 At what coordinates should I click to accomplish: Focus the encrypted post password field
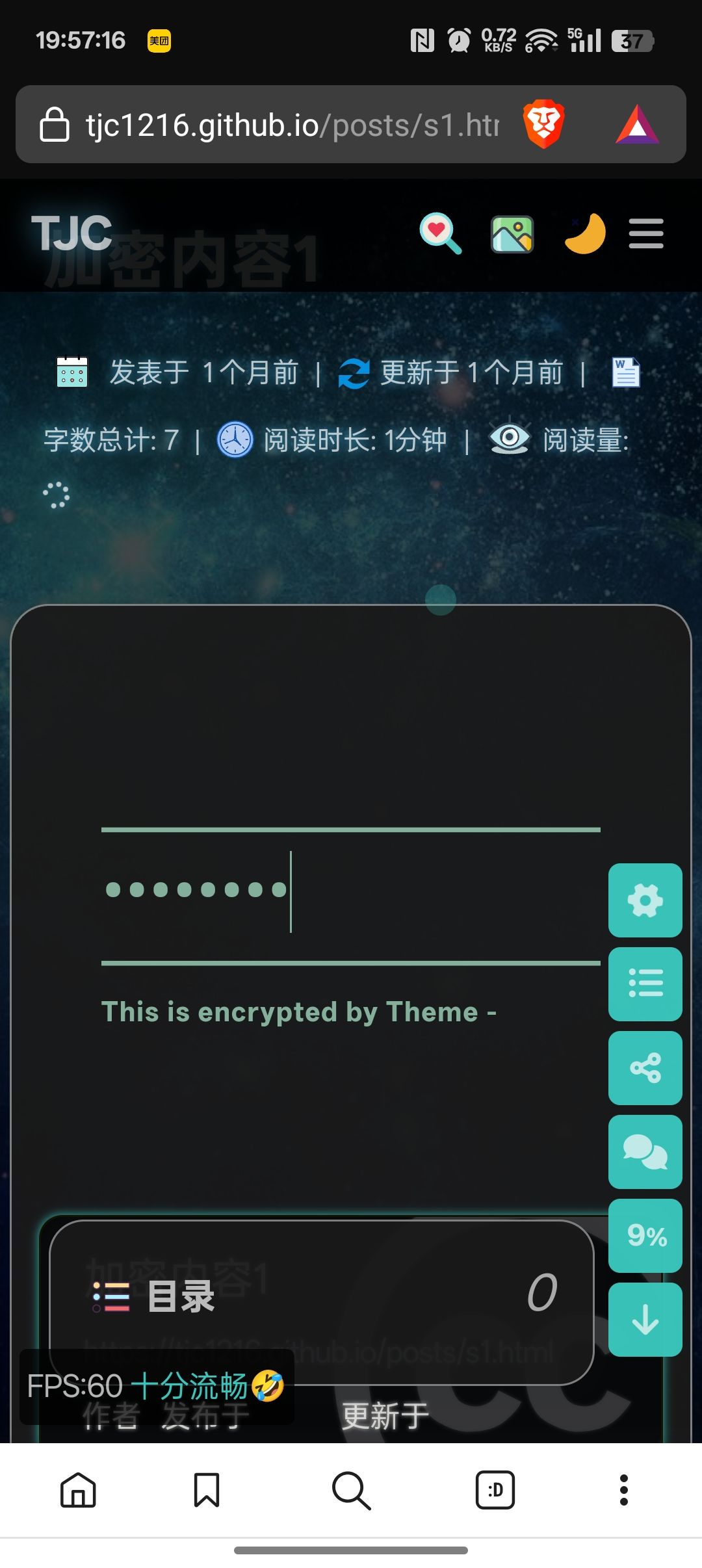(x=351, y=891)
